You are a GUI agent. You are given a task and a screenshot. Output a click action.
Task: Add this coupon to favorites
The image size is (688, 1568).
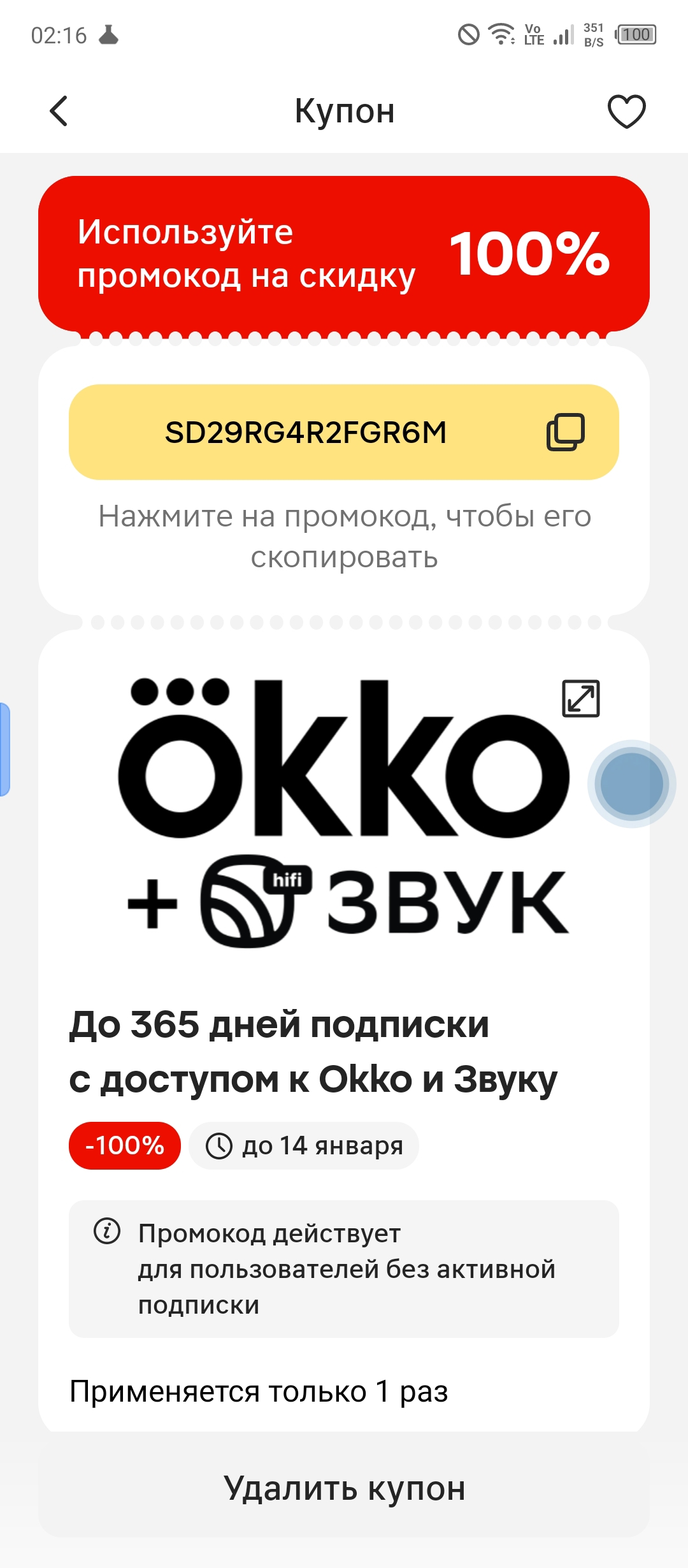(626, 112)
